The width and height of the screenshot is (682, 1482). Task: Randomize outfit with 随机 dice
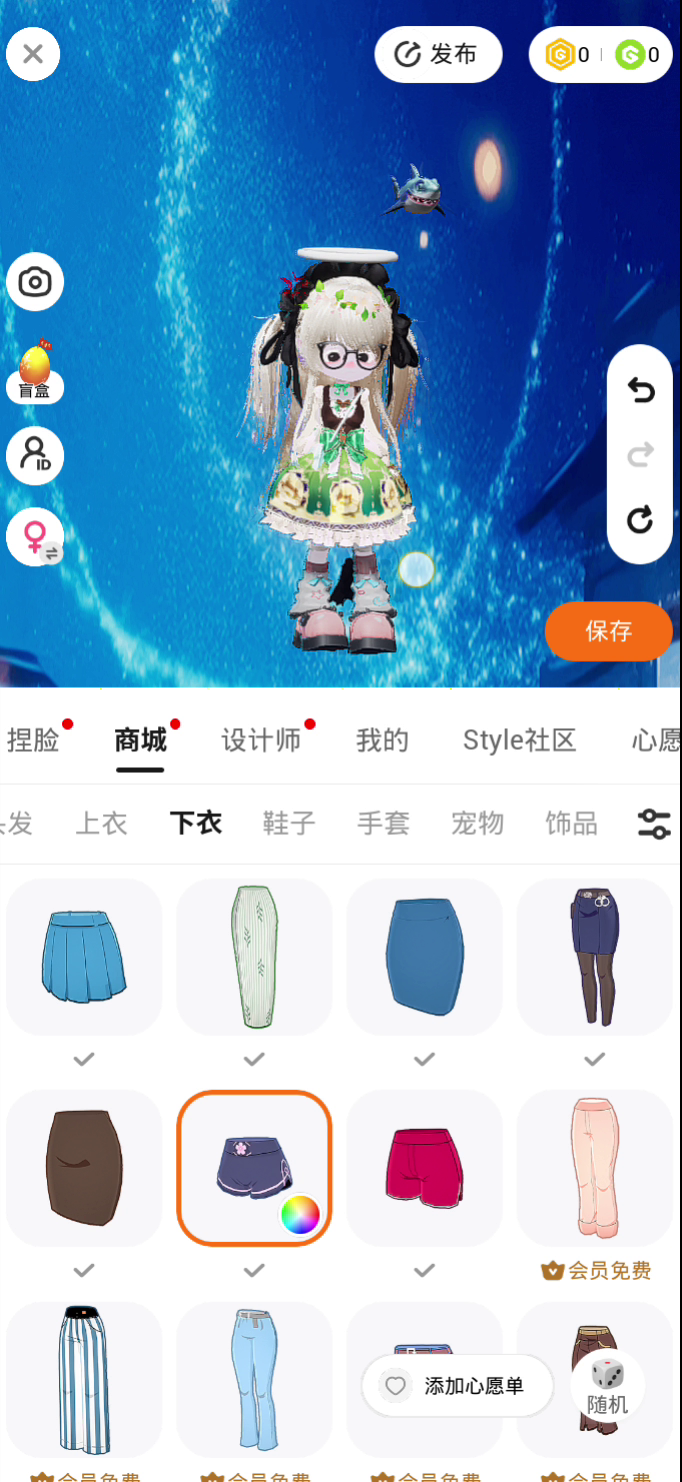tap(607, 1386)
